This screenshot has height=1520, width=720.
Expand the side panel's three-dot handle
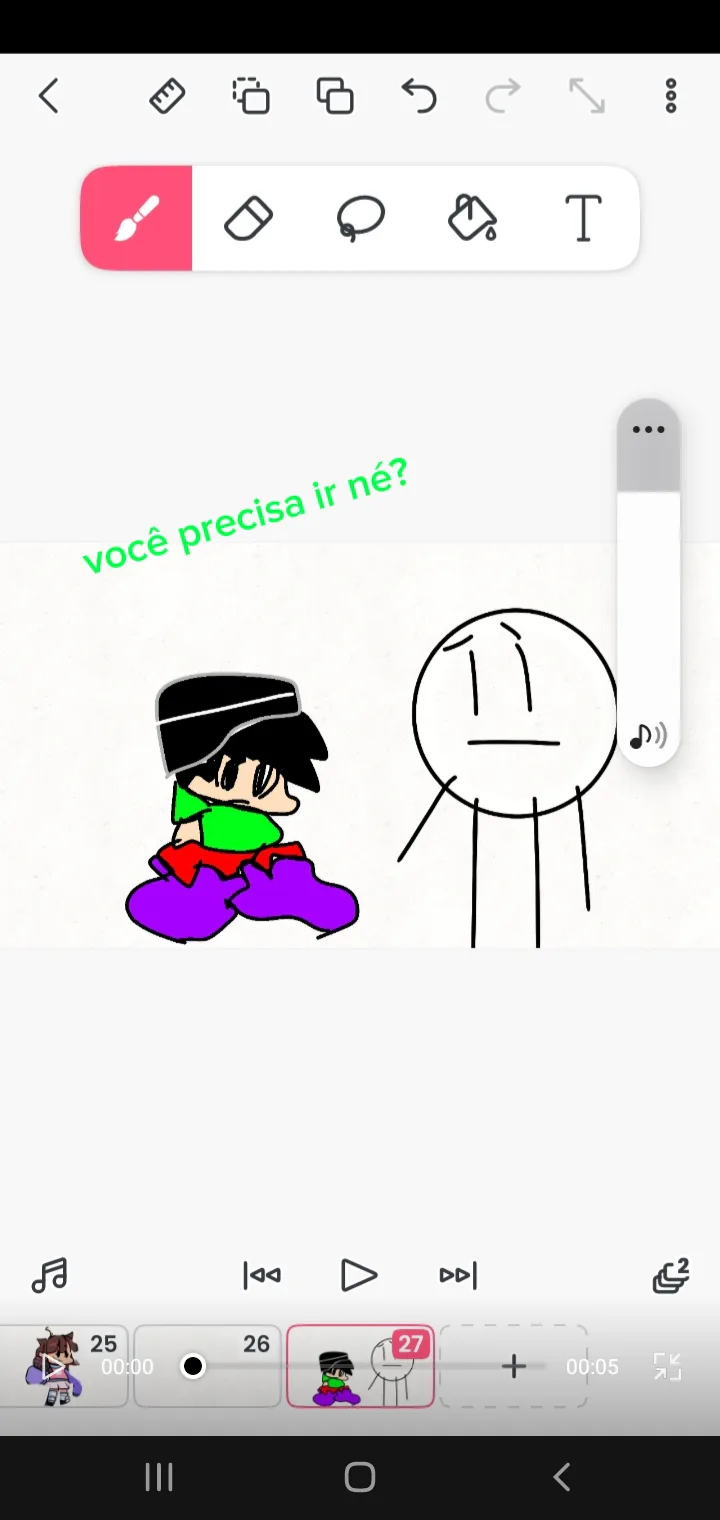648,430
